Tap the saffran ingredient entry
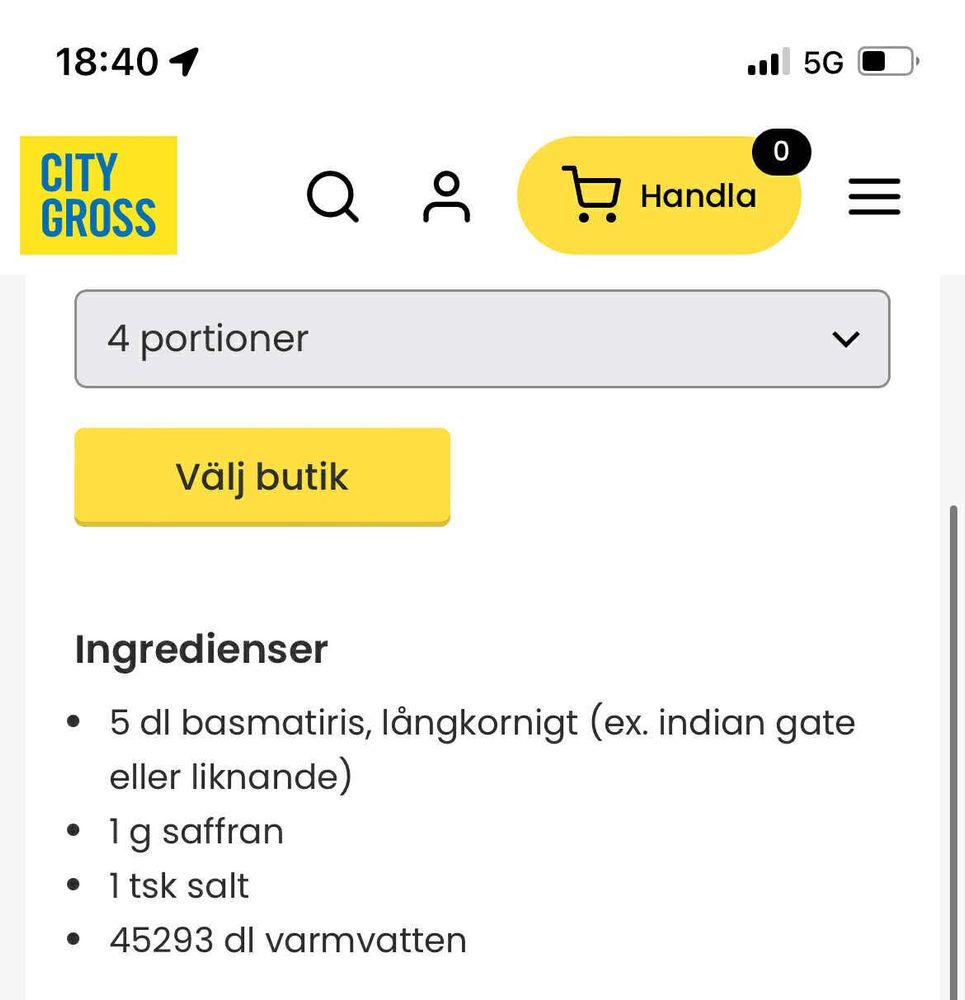This screenshot has height=1000, width=965. pyautogui.click(x=195, y=830)
